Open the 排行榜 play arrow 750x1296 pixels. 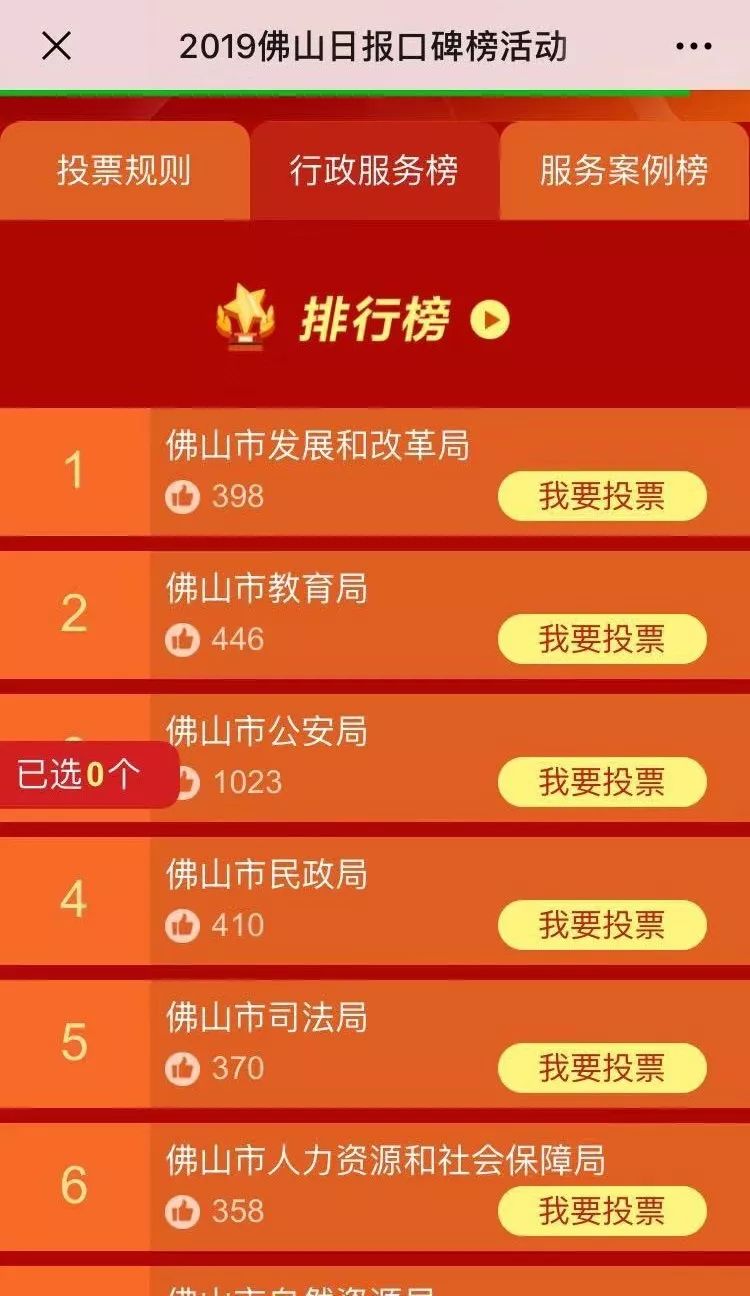[490, 321]
